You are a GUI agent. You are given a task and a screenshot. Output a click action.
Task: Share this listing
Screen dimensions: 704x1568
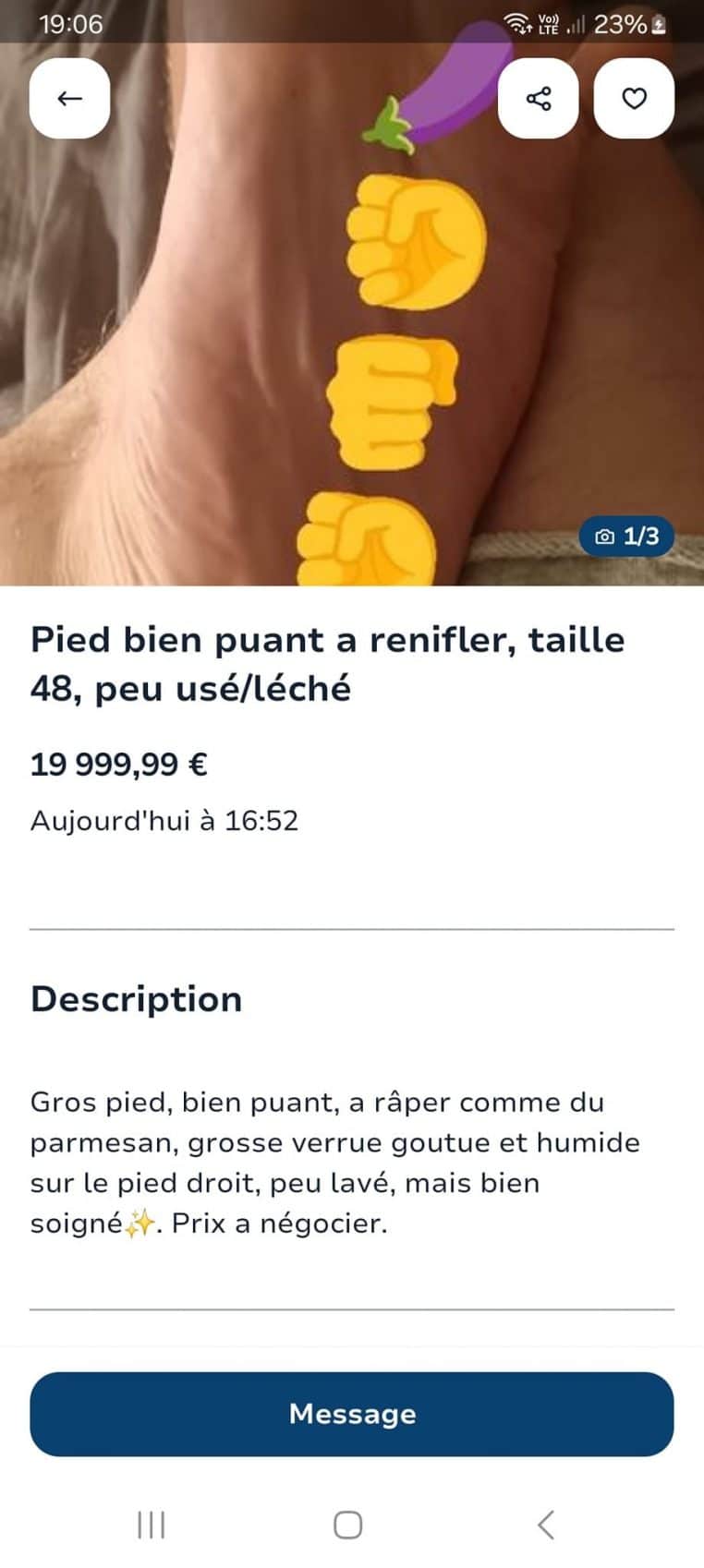[x=539, y=99]
